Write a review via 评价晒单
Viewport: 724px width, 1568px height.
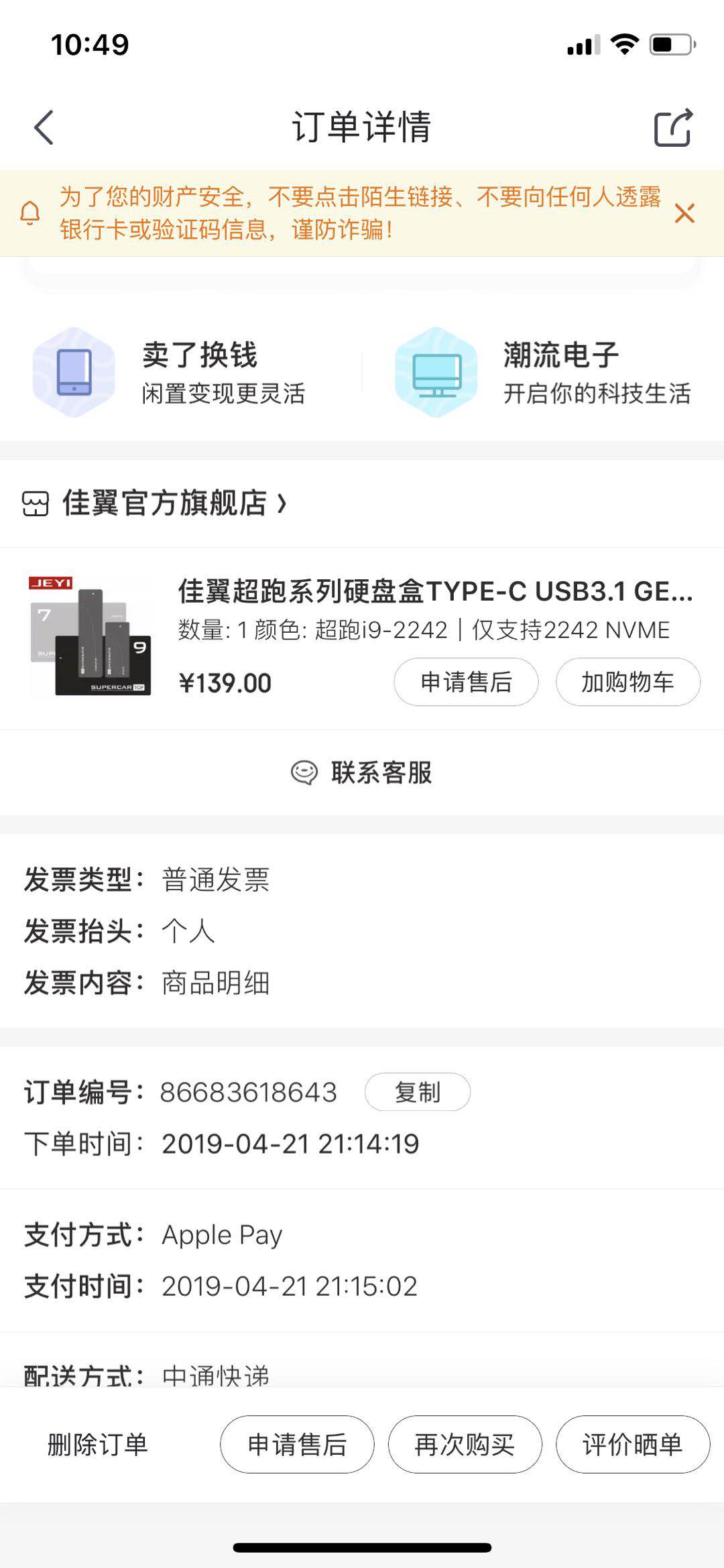coord(632,1444)
